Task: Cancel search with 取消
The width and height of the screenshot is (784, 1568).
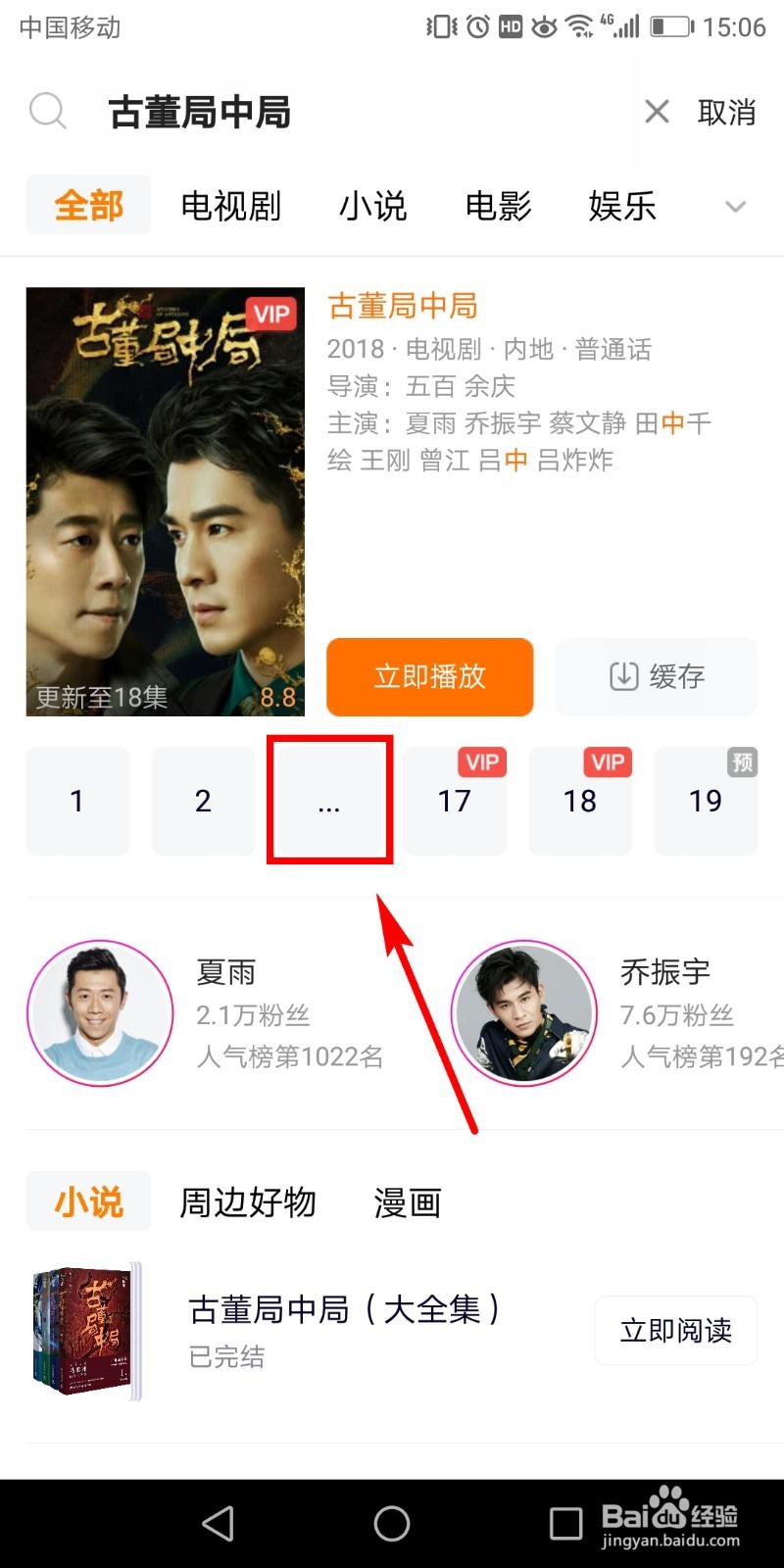Action: (x=726, y=112)
